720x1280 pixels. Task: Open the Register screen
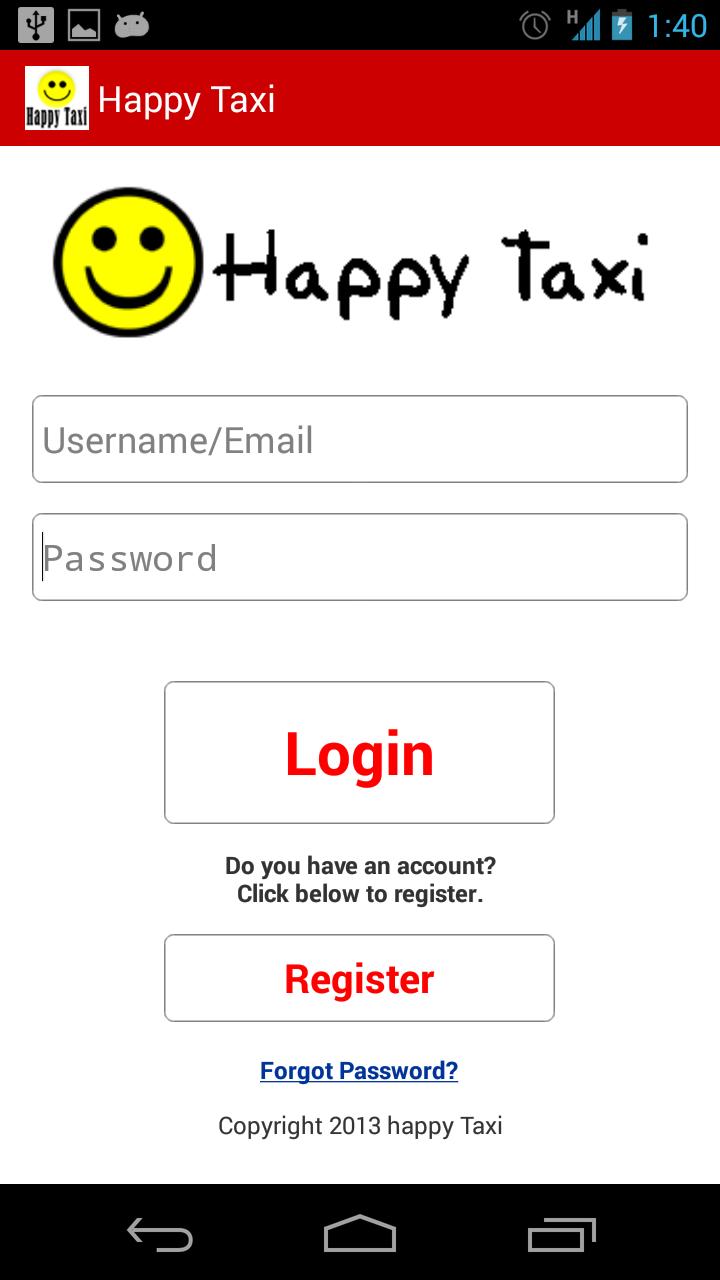(359, 978)
